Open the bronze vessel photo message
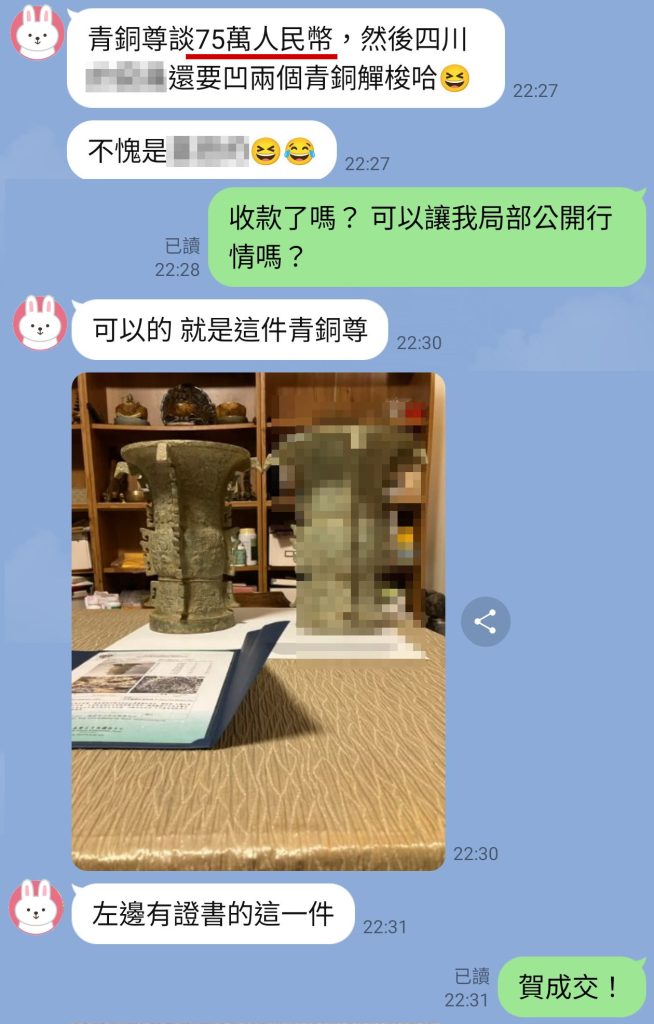This screenshot has width=654, height=1024. [258, 620]
